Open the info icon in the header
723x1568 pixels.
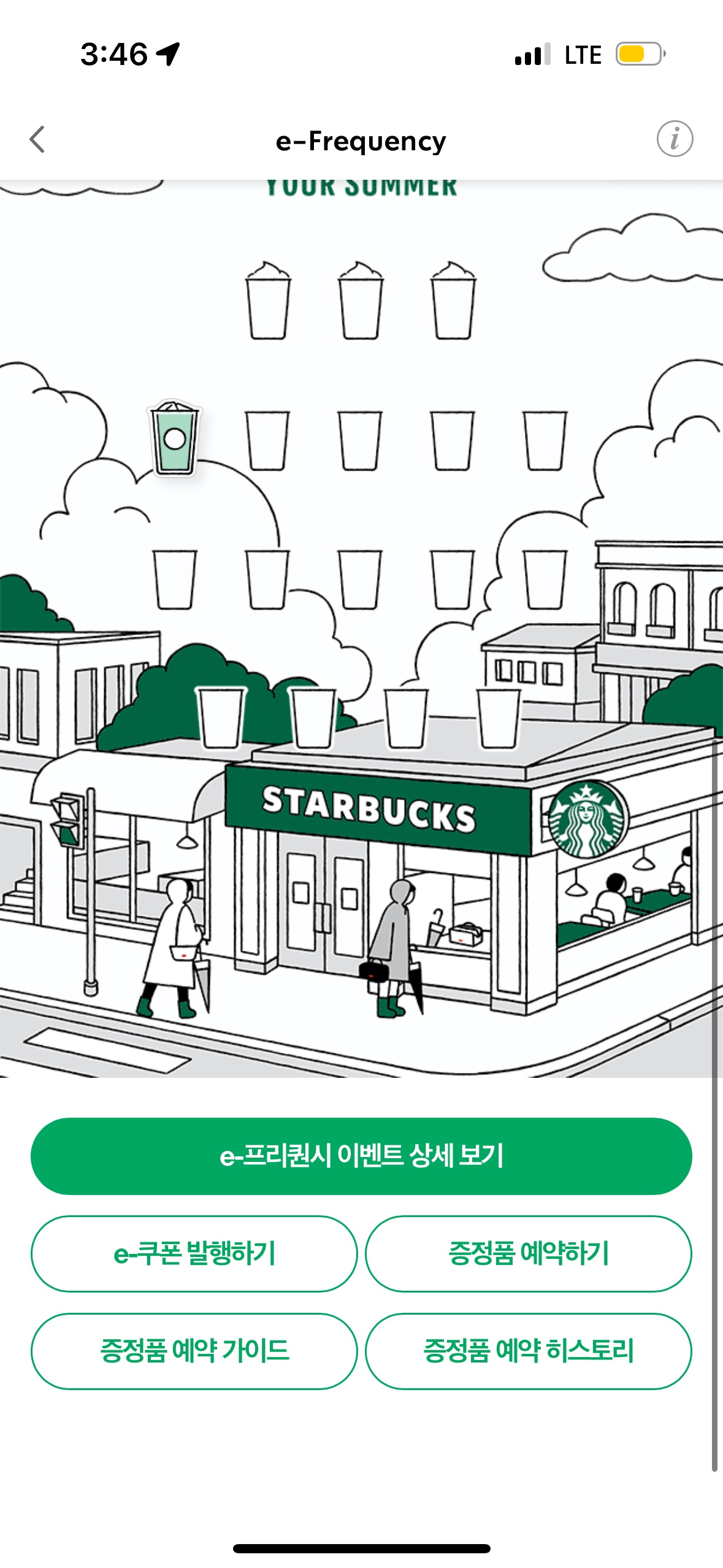click(x=675, y=139)
